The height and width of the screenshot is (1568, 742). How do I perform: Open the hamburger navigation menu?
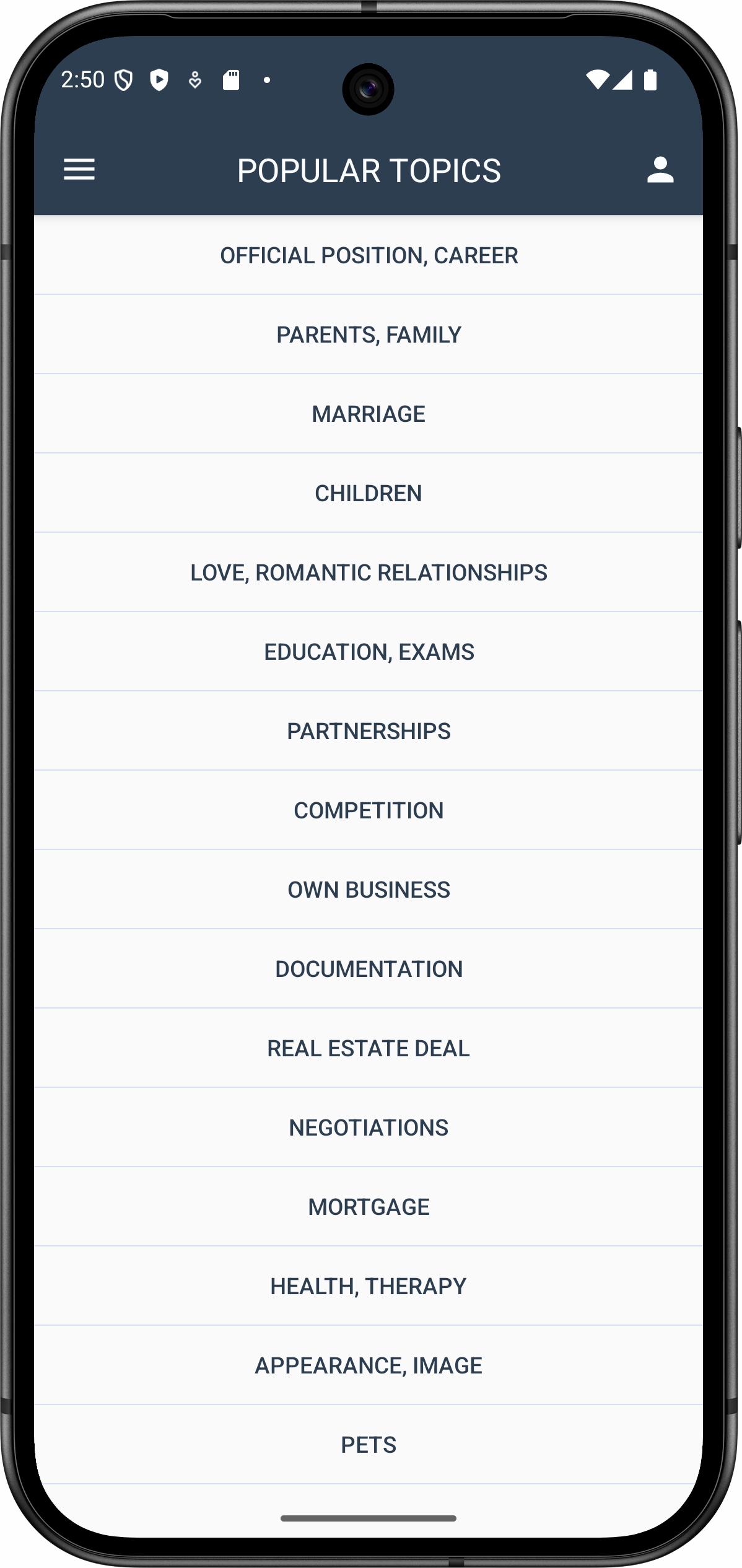[x=79, y=170]
